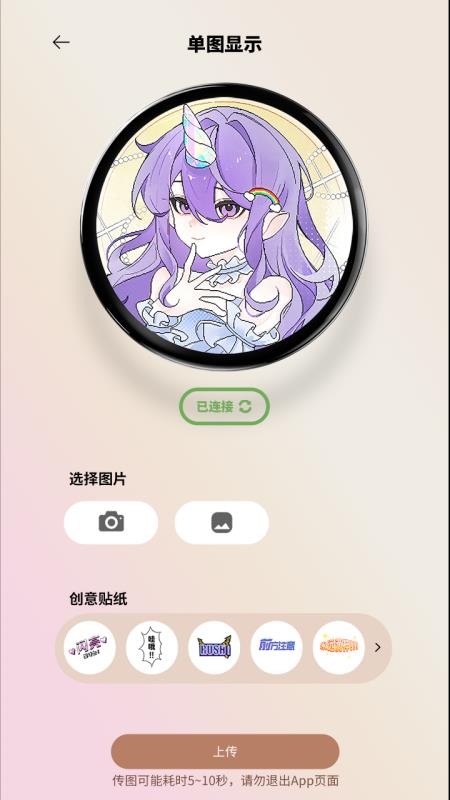
Task: Choose a picture from the gallery button
Action: (221, 522)
